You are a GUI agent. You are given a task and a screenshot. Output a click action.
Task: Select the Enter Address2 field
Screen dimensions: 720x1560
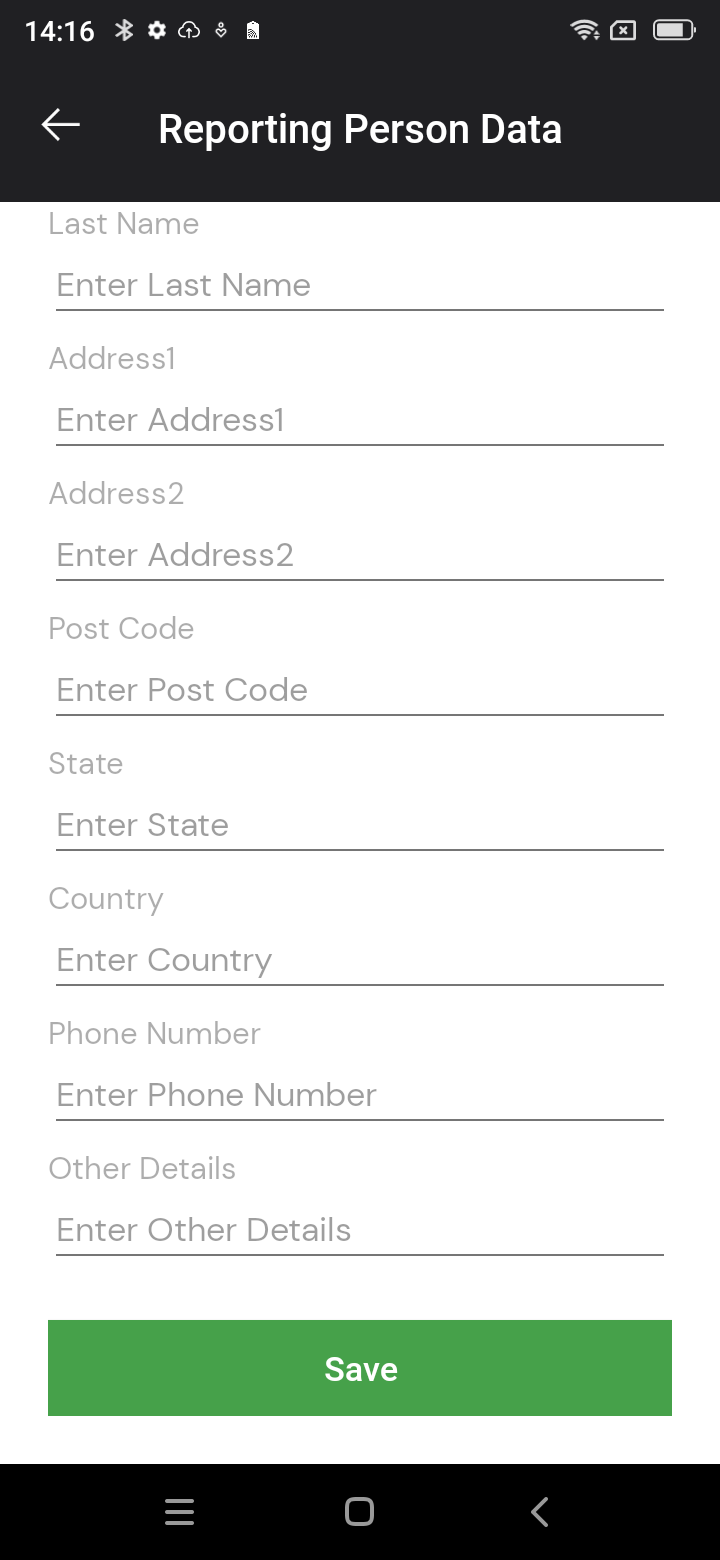(x=360, y=556)
